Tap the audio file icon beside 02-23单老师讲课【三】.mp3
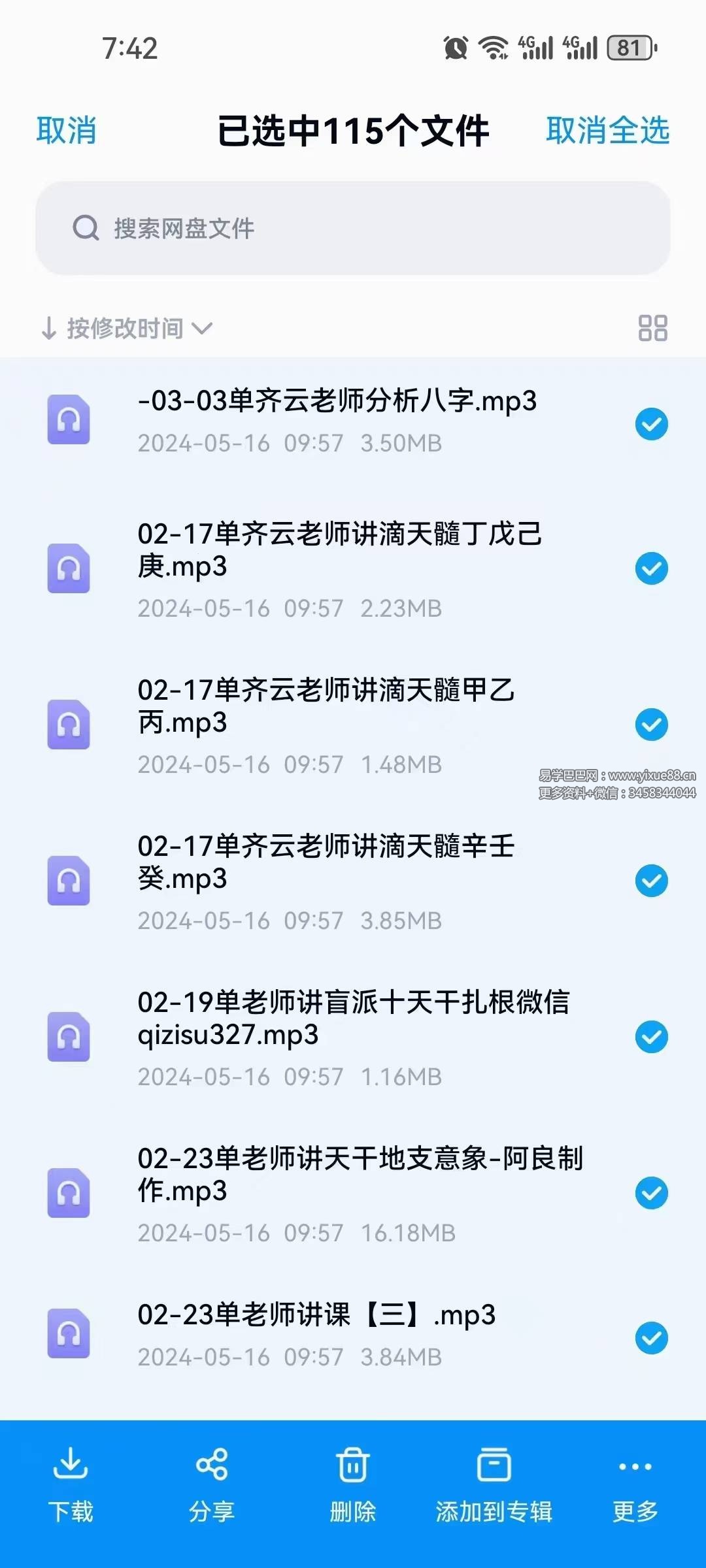The width and height of the screenshot is (706, 1568). 69,1333
